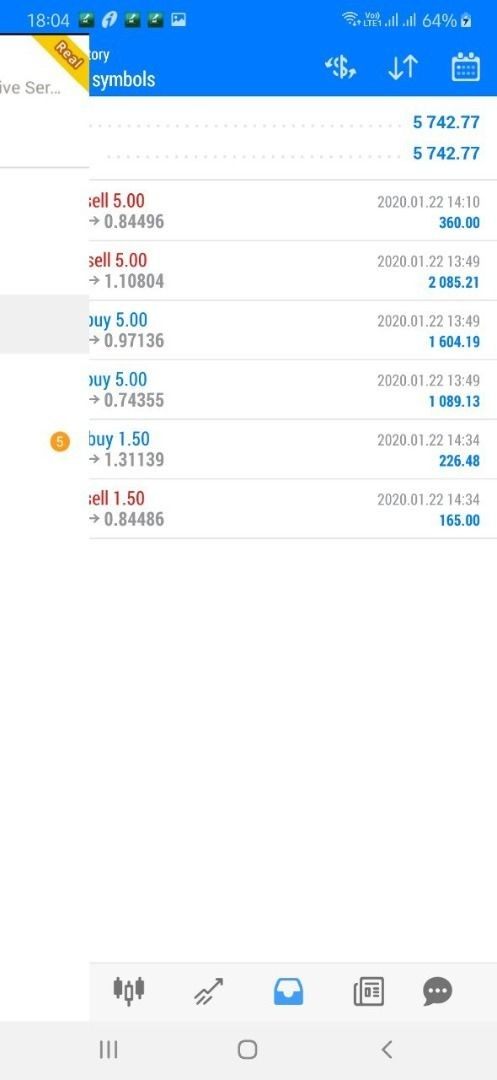Switch to the quotes candlestick tab
497x1080 pixels.
[129, 991]
